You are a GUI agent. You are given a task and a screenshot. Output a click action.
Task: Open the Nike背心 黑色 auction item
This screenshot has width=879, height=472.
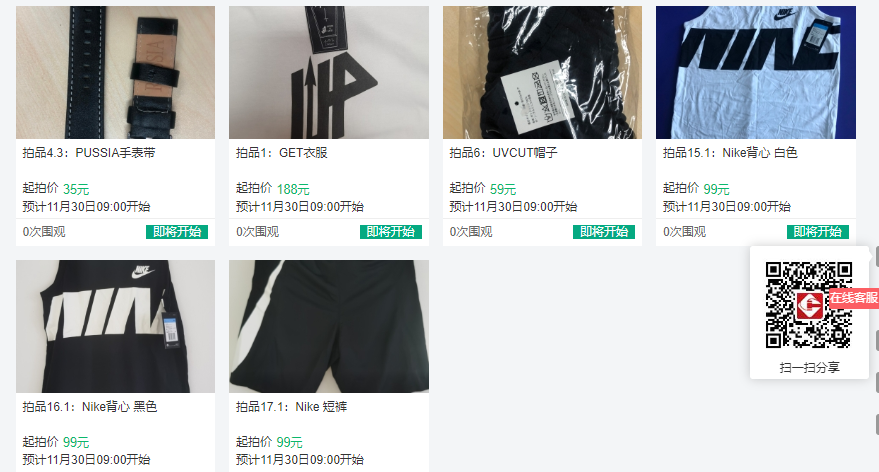pos(115,326)
